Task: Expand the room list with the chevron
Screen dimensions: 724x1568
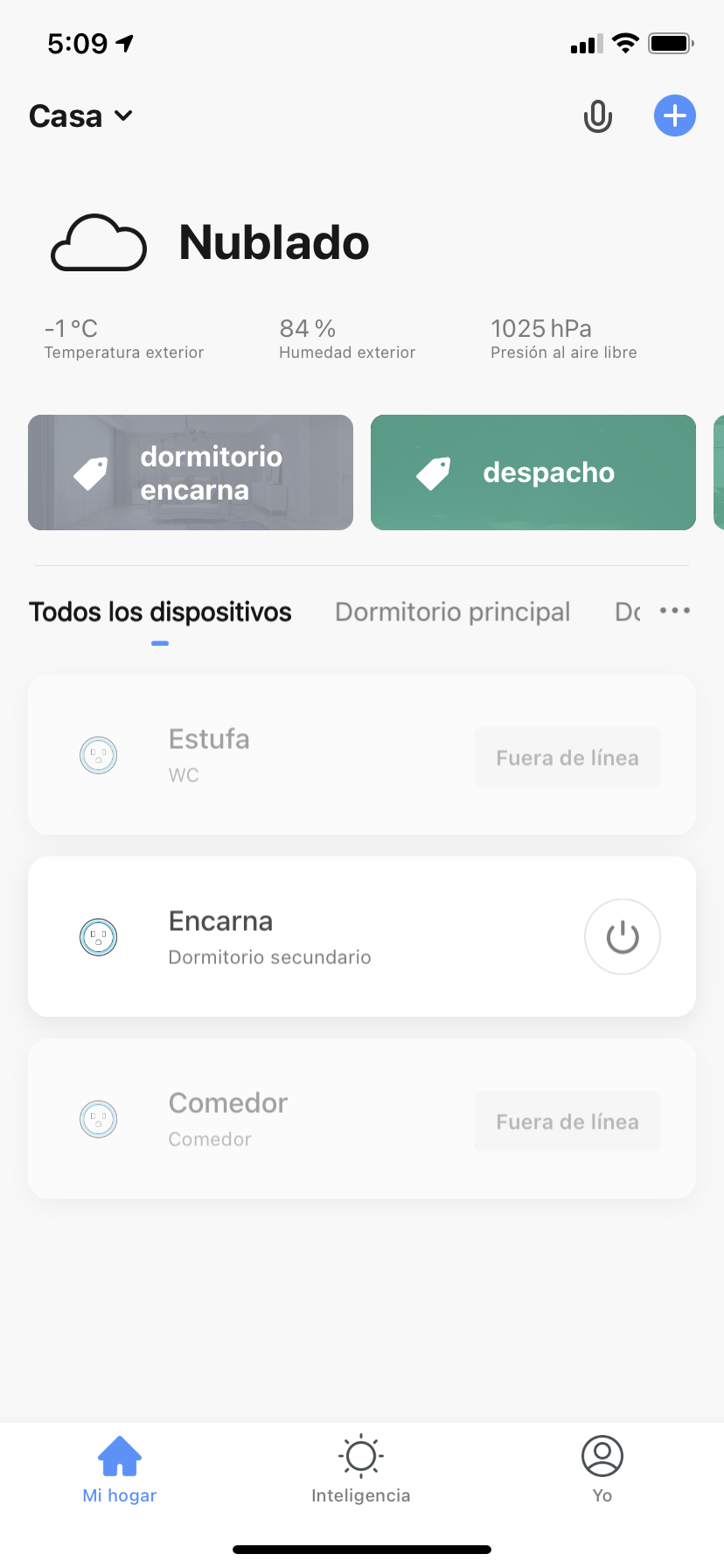Action: click(122, 115)
